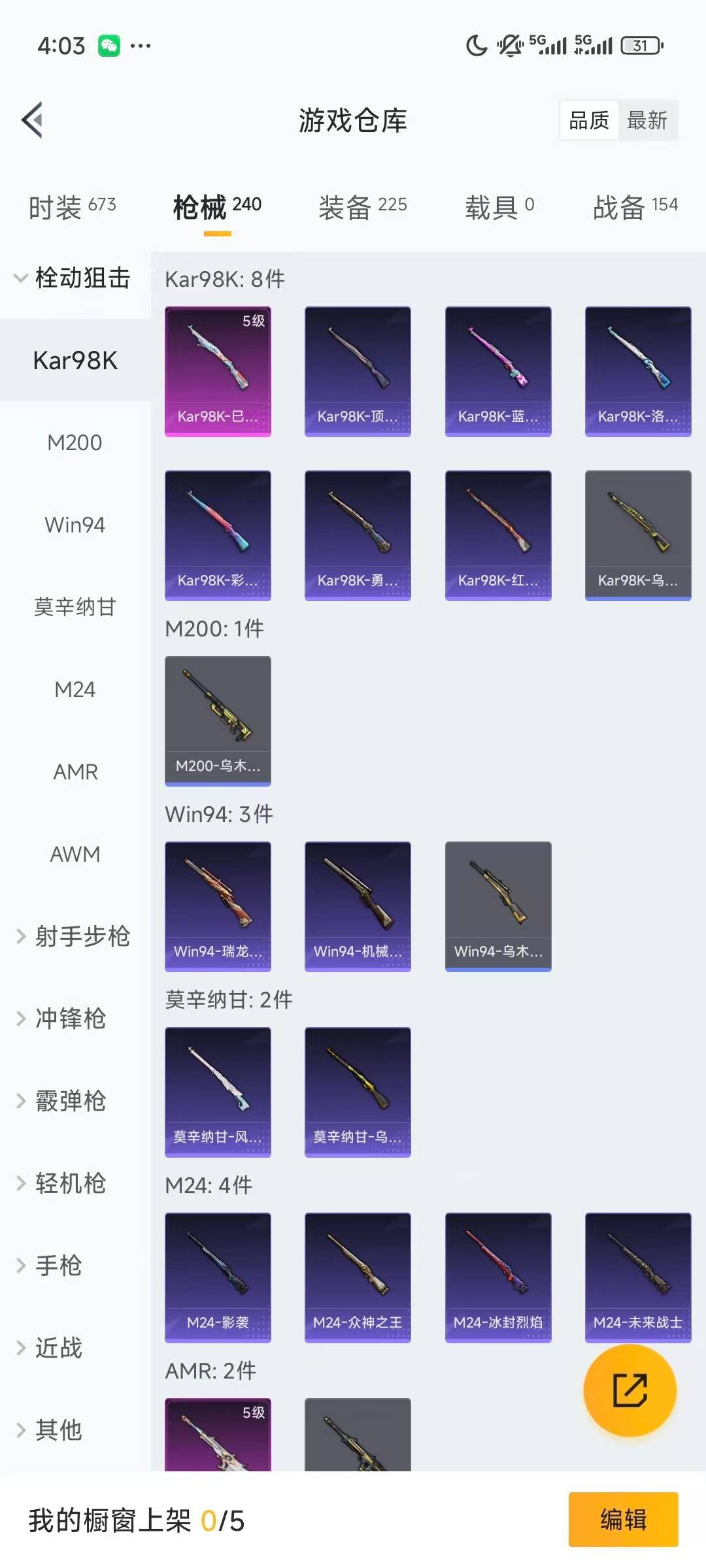This screenshot has height=1568, width=706.
Task: Expand the 冲锋枪 category
Action: (69, 1019)
